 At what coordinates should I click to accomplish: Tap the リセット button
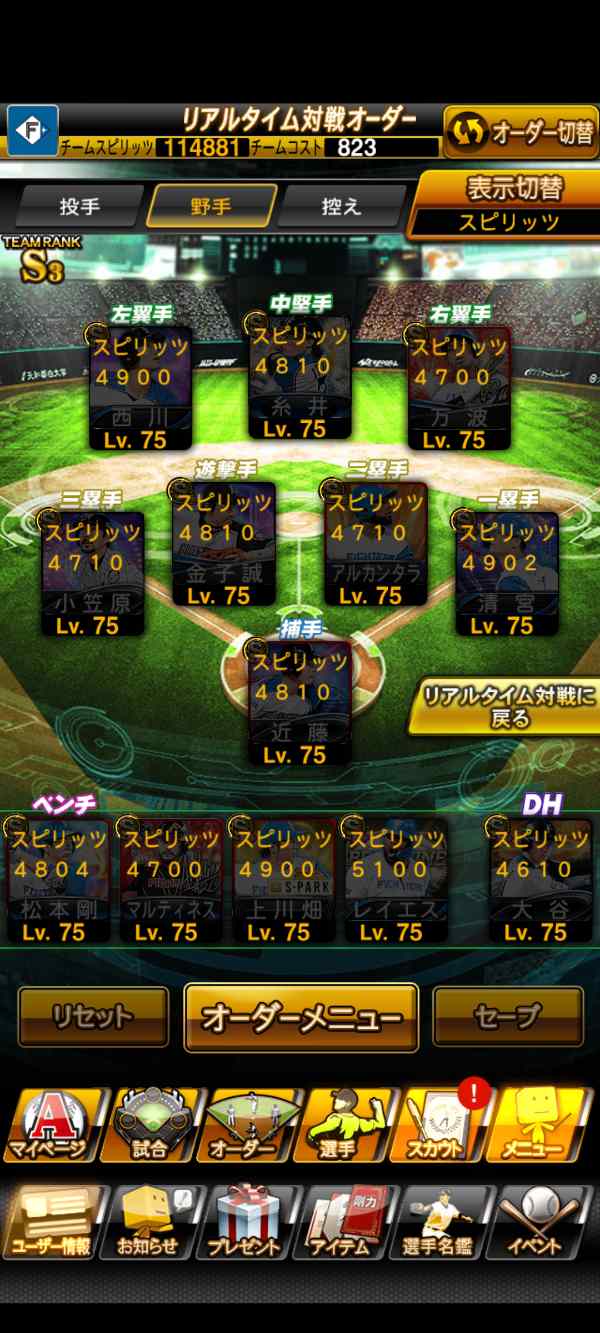pos(93,1017)
